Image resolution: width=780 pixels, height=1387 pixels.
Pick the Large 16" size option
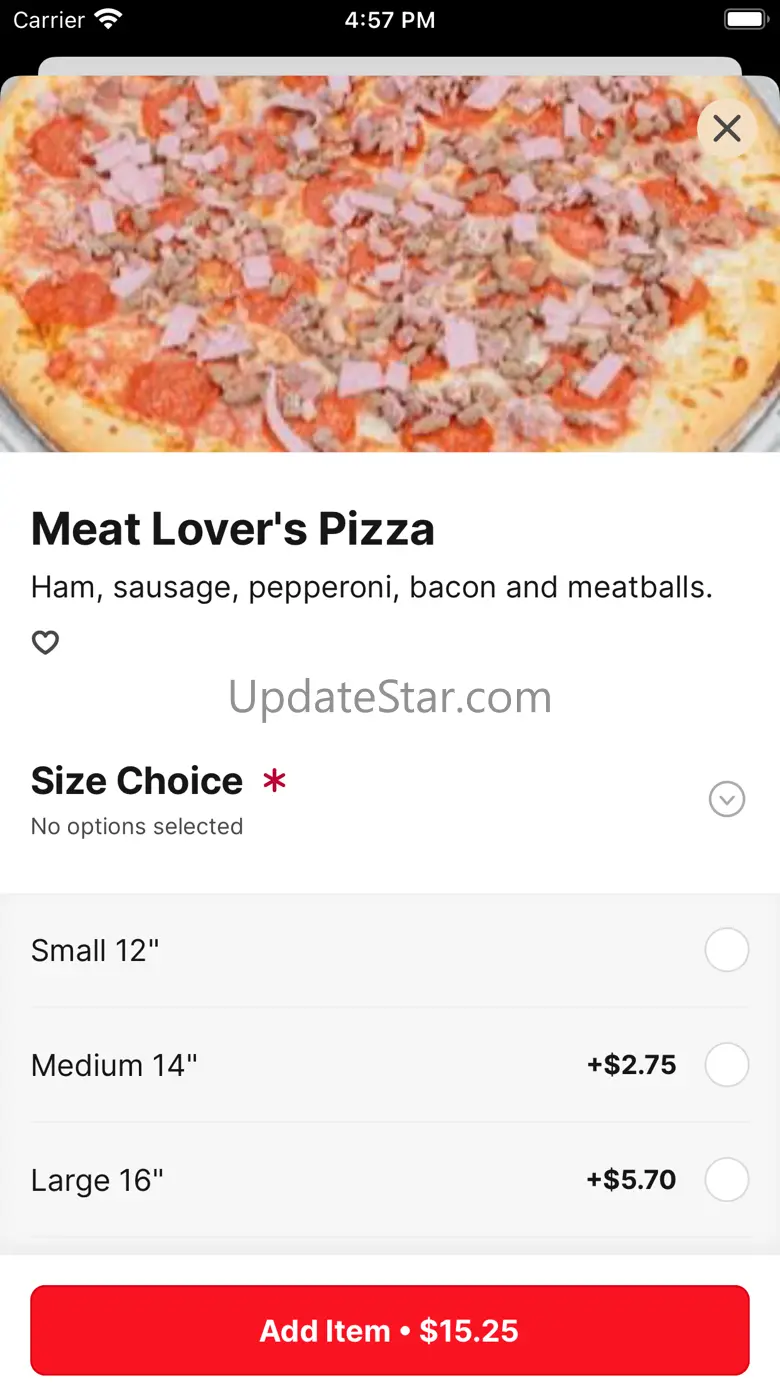click(727, 1180)
